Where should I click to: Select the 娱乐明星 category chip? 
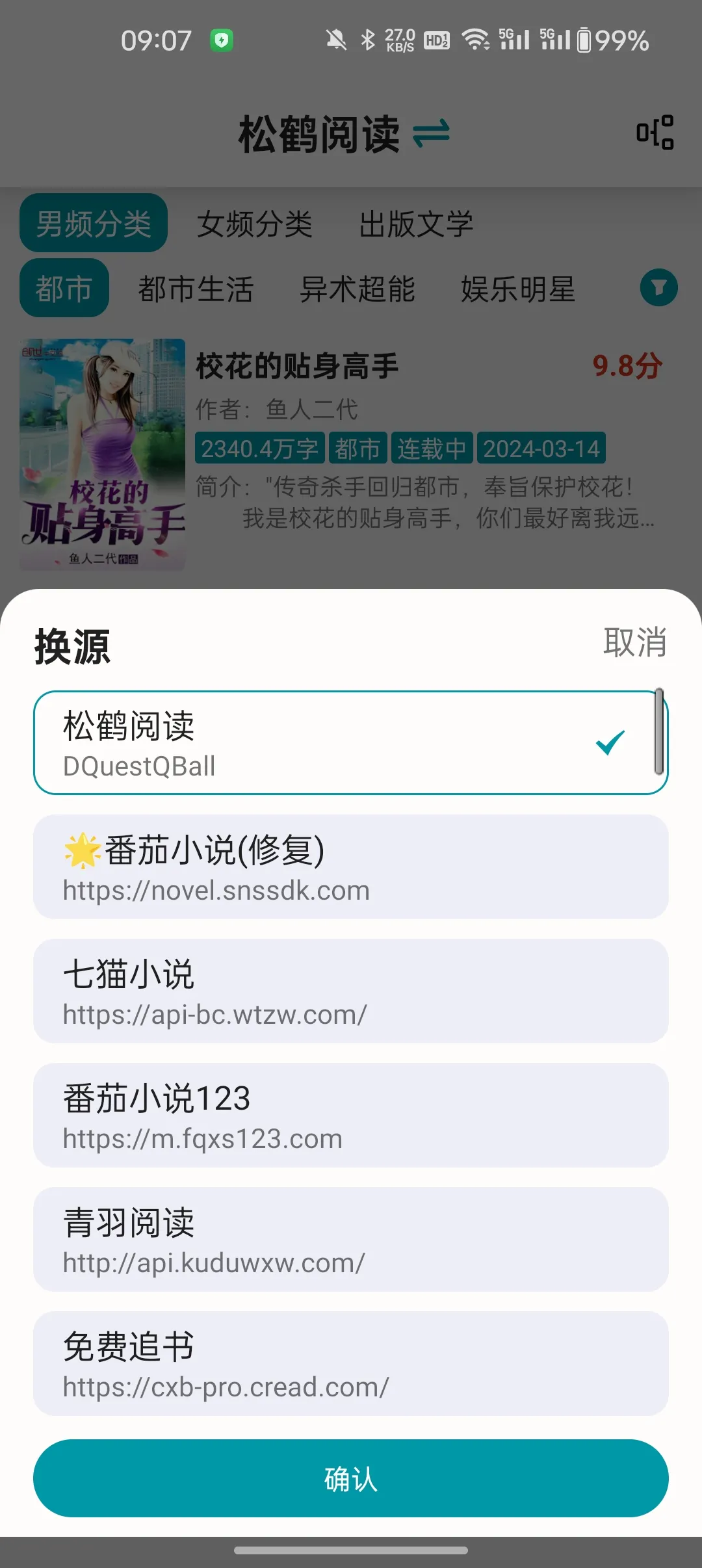(517, 291)
